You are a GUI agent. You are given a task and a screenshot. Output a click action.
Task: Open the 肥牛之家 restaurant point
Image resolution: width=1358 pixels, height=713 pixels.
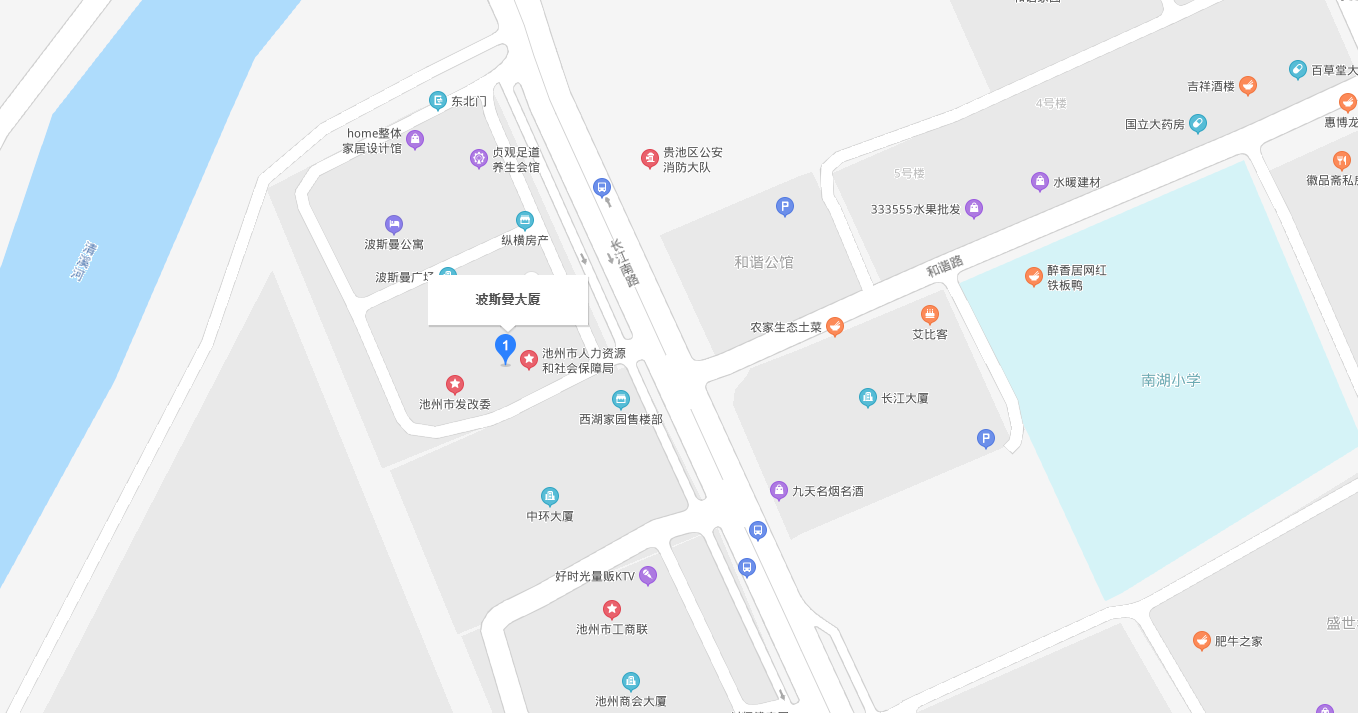pyautogui.click(x=1202, y=640)
